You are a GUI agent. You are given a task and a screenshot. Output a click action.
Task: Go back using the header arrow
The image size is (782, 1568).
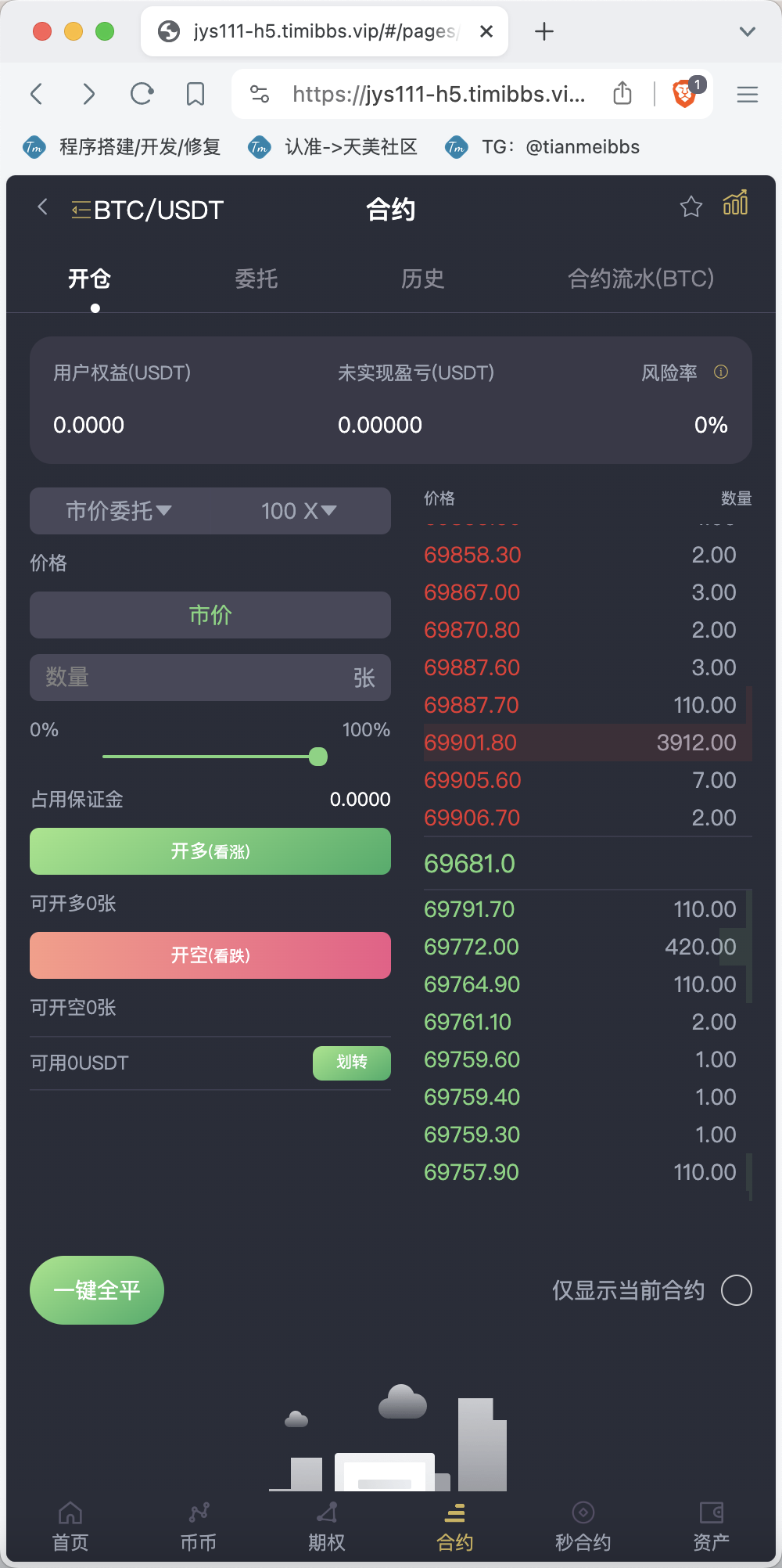(x=43, y=207)
